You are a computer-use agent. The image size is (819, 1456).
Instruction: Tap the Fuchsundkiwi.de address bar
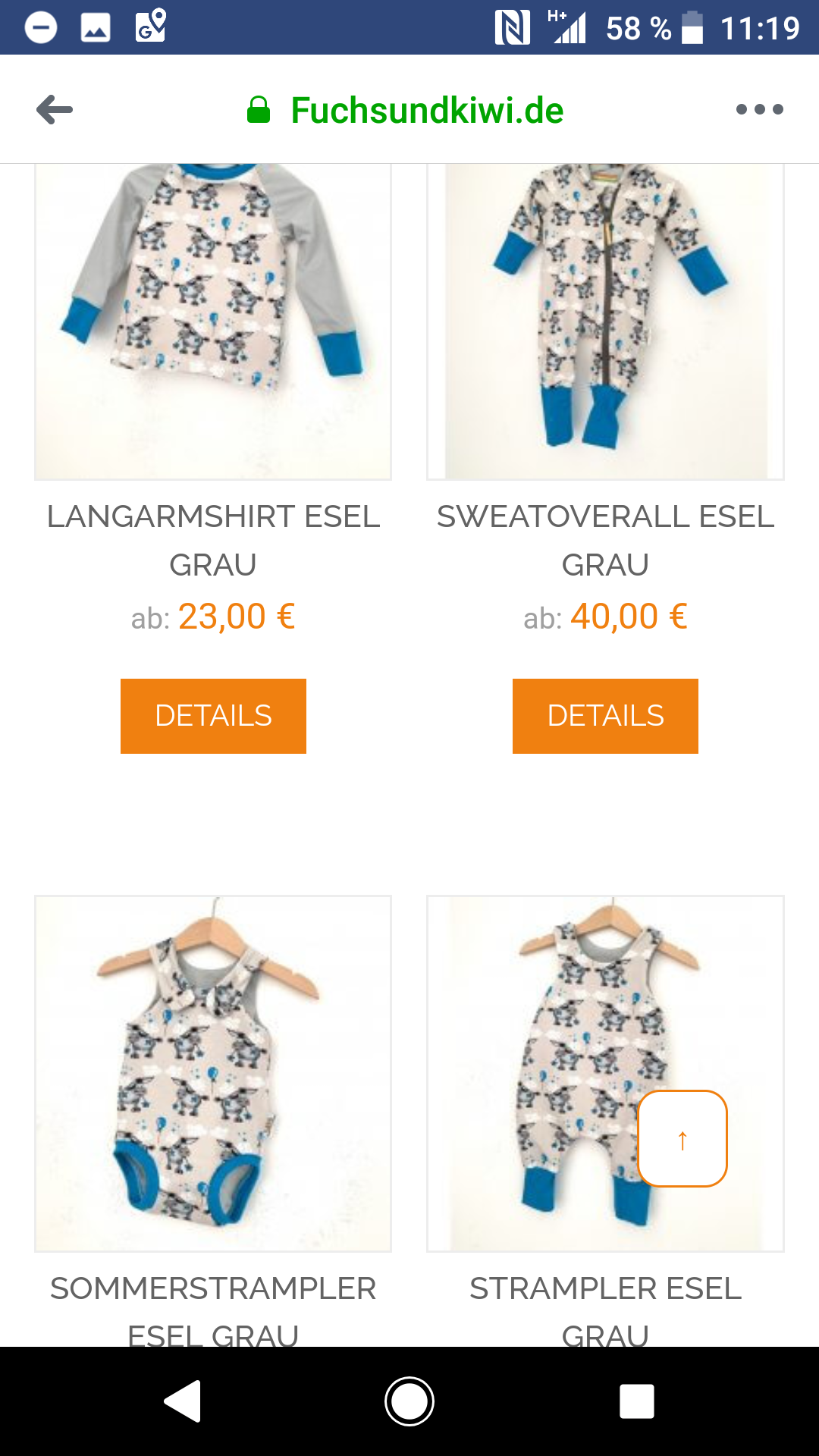pos(409,110)
